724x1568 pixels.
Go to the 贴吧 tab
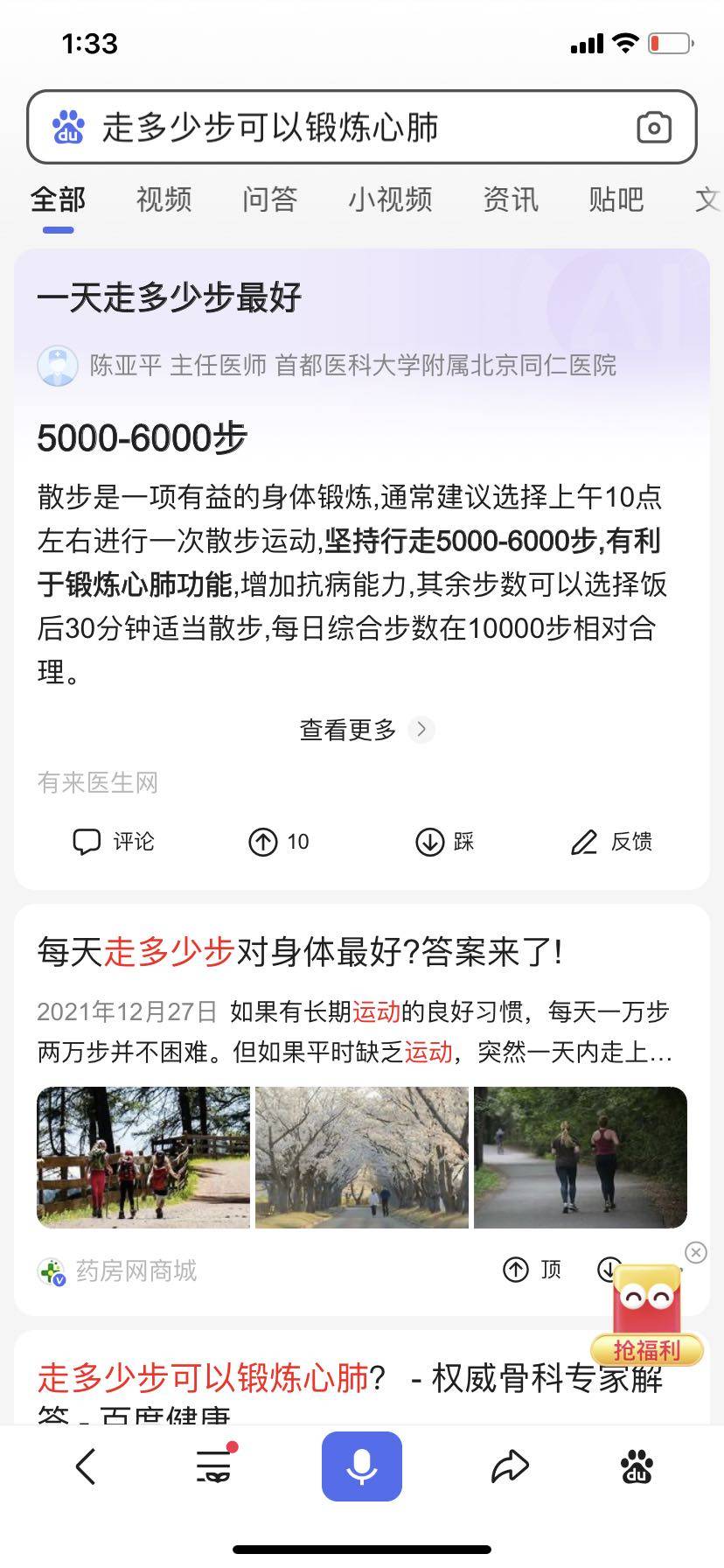616,199
